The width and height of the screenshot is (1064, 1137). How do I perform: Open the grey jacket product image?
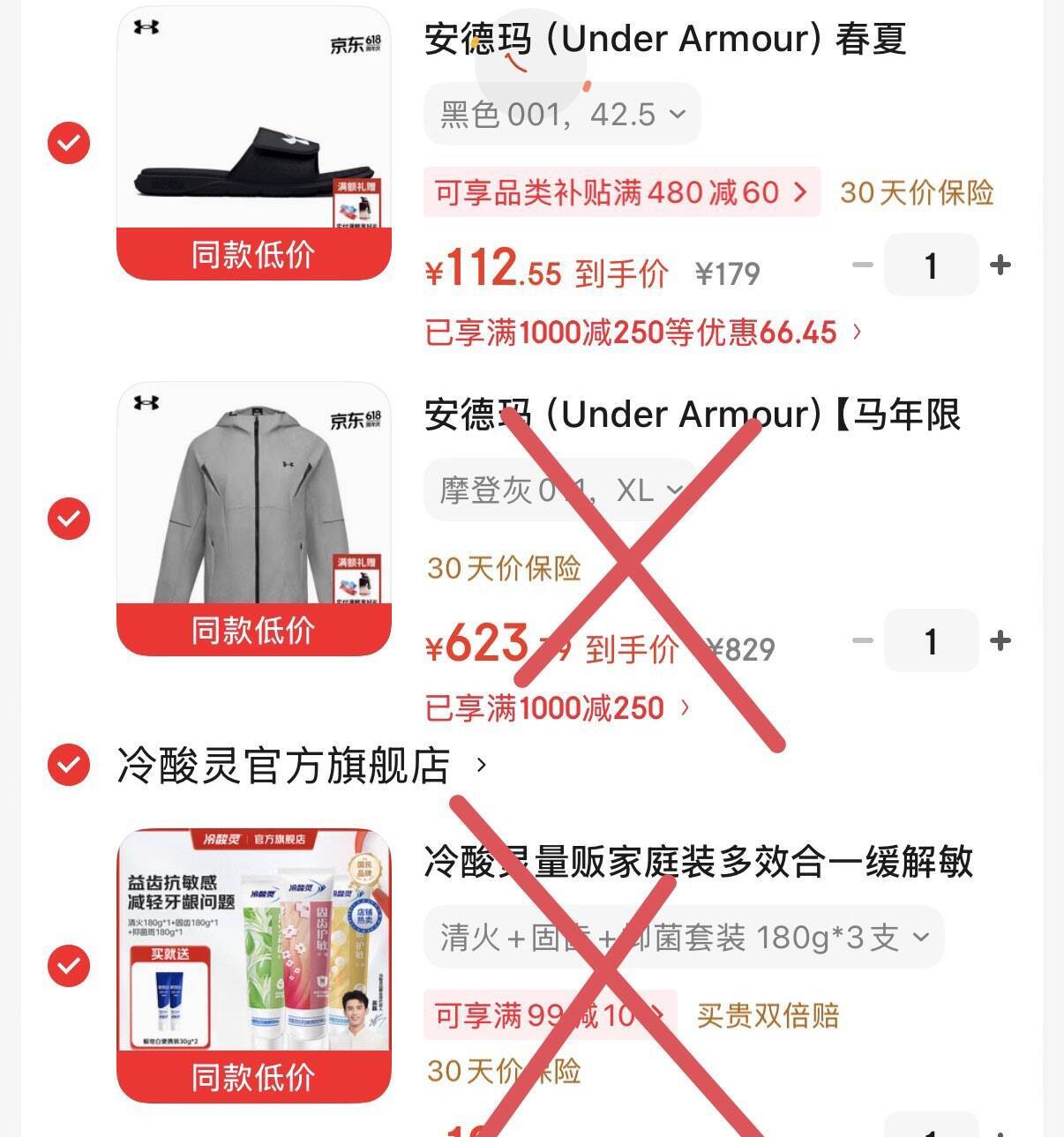click(254, 519)
